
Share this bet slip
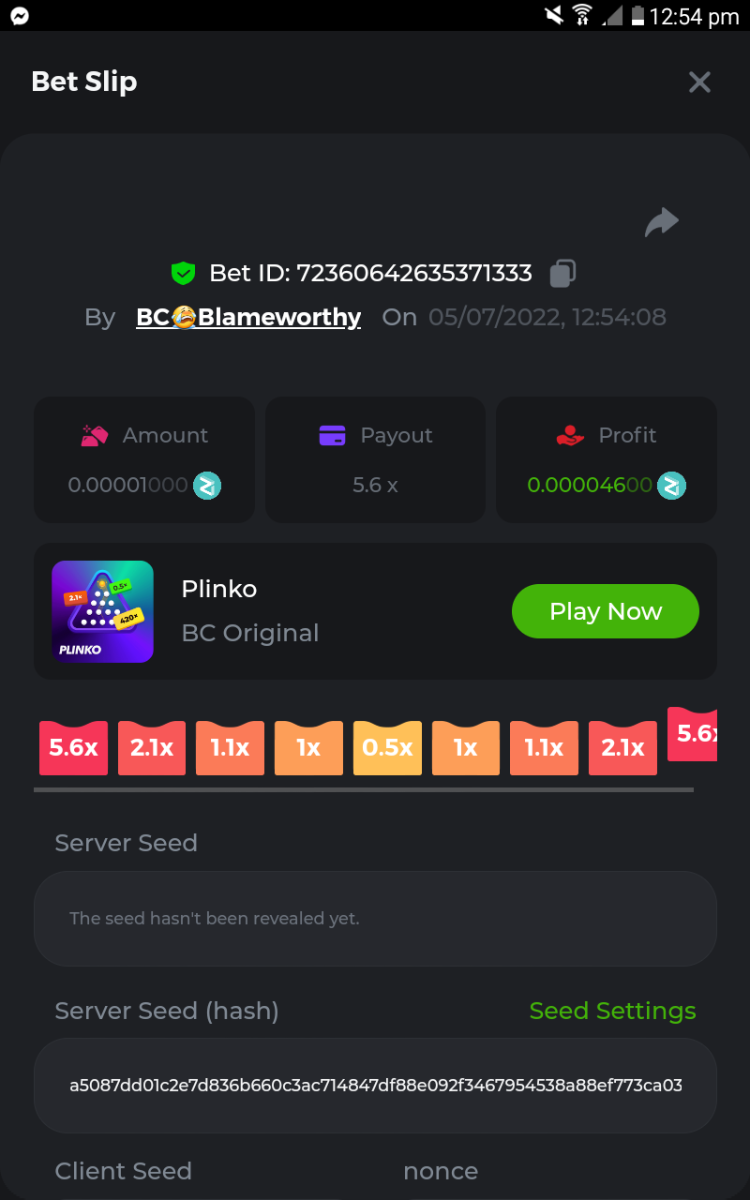pos(661,222)
